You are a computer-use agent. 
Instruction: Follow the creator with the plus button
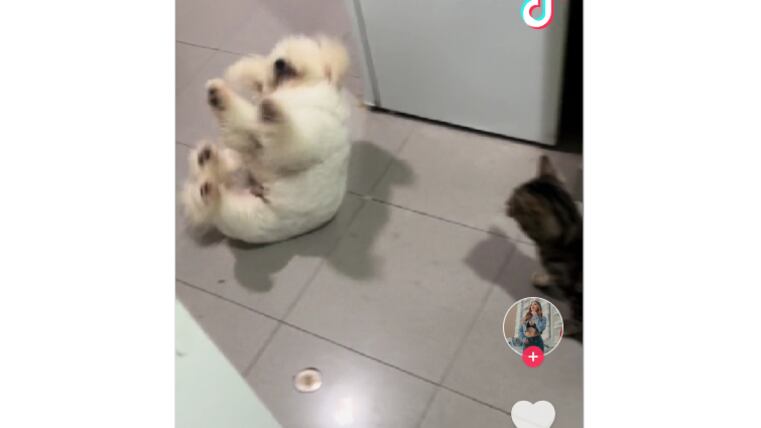[533, 357]
